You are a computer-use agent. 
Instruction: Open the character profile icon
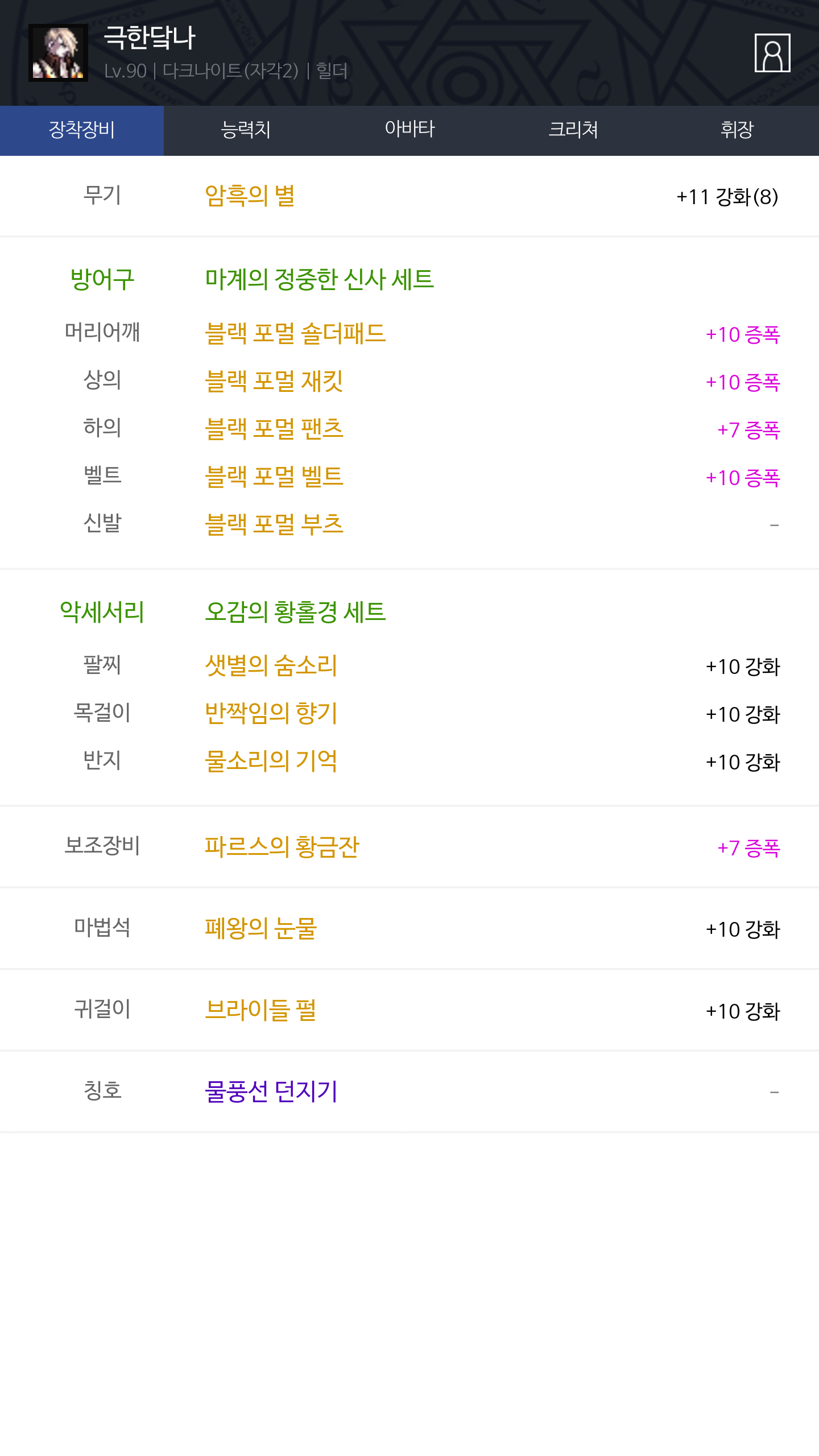coord(772,53)
